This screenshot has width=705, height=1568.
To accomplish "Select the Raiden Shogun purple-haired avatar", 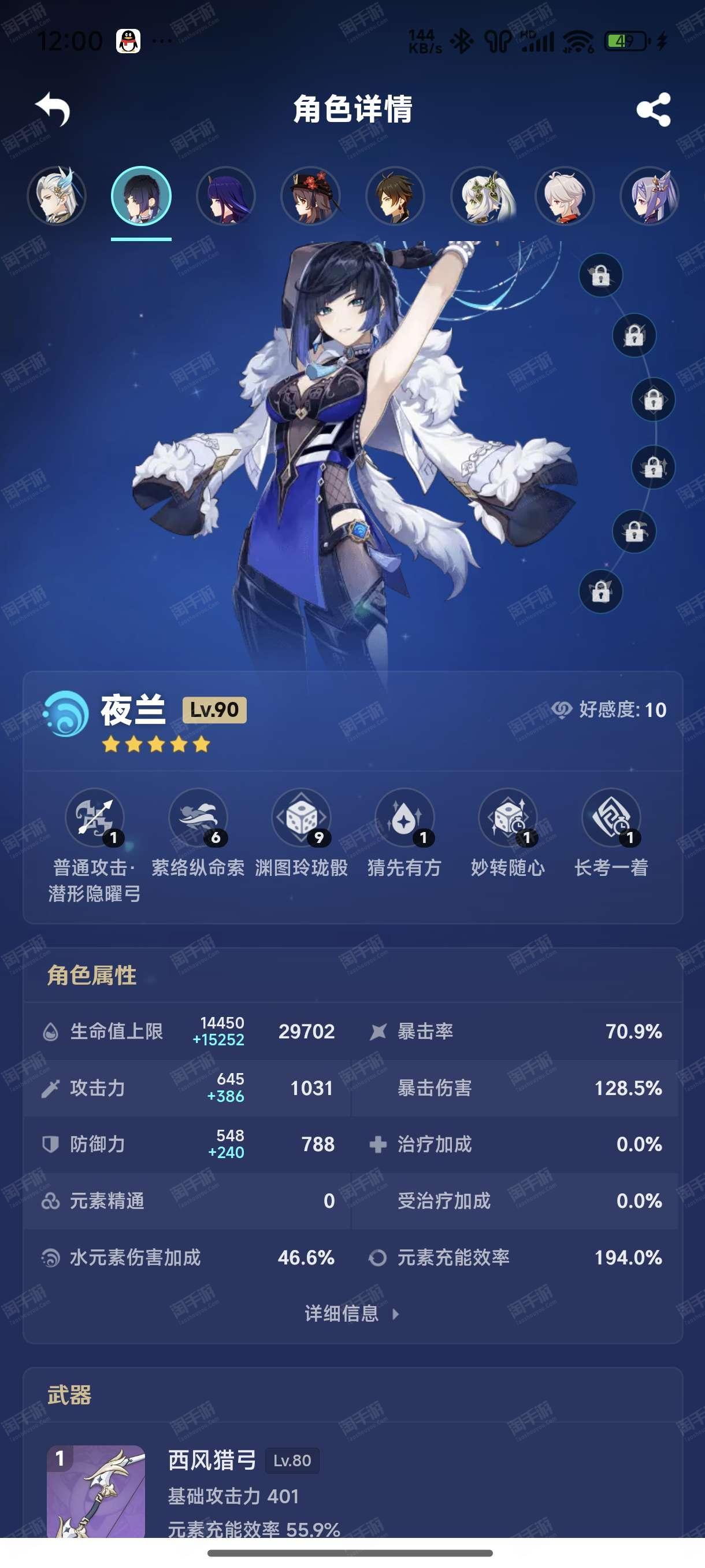I will pyautogui.click(x=226, y=196).
